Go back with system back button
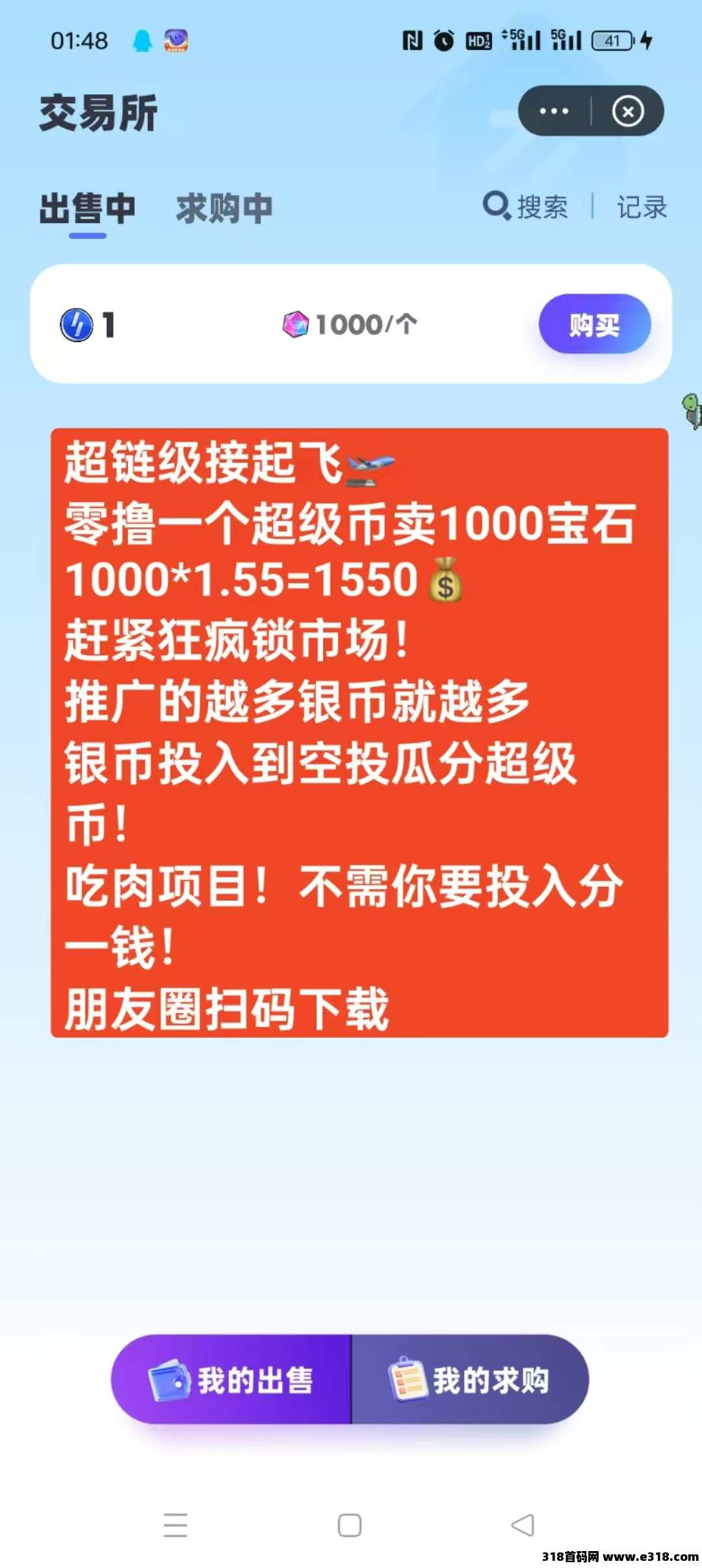This screenshot has height=1568, width=702. (x=523, y=1525)
